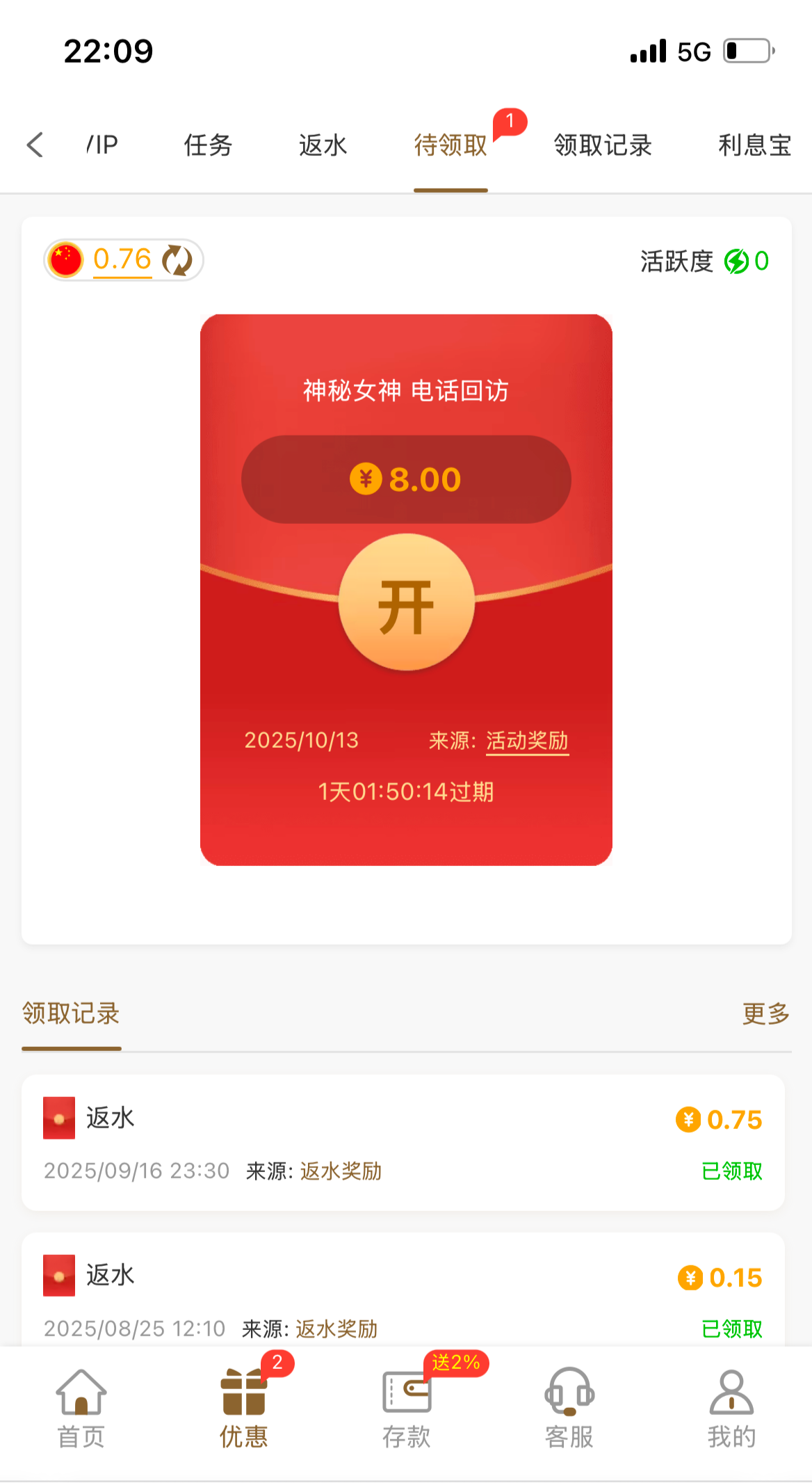Switch to the 利息宝 tab

(x=754, y=145)
